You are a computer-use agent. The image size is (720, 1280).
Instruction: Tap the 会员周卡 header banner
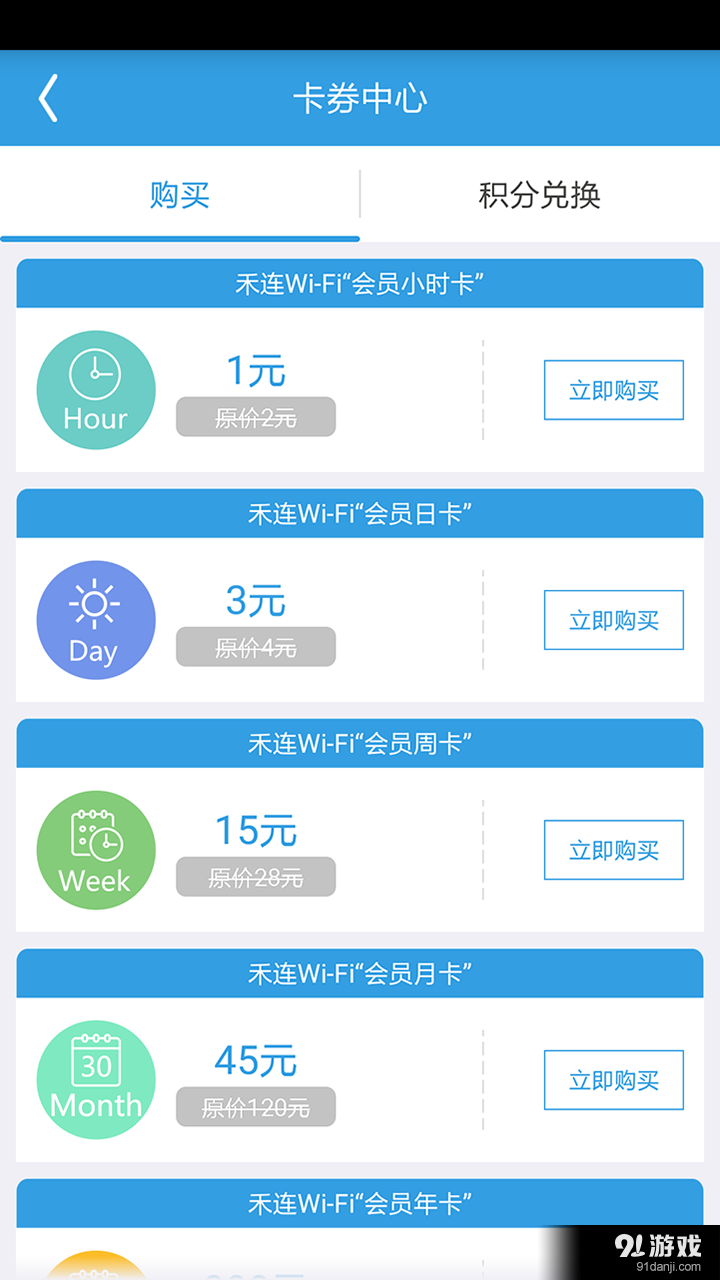(360, 743)
